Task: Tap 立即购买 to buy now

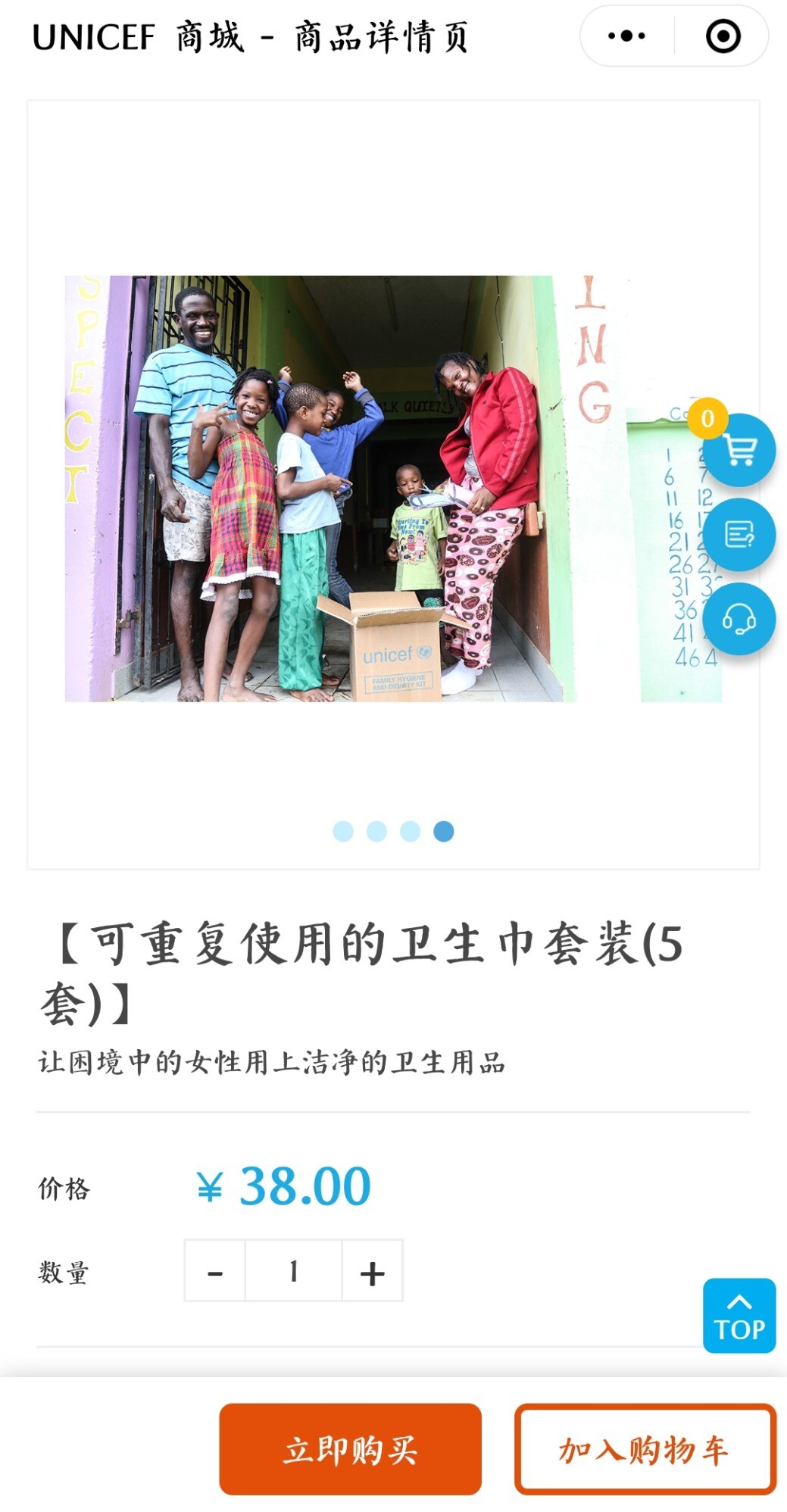Action: 351,1449
